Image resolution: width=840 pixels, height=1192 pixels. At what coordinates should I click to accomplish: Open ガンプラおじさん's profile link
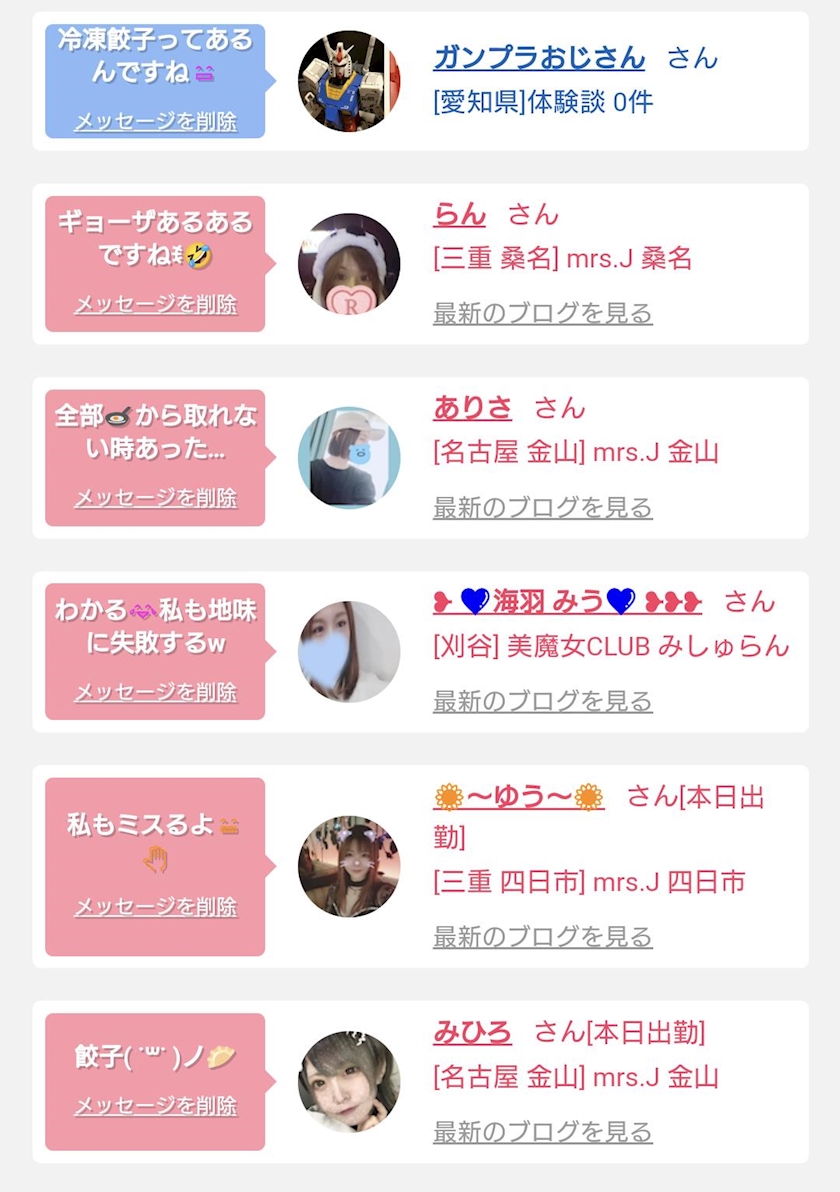(x=539, y=58)
